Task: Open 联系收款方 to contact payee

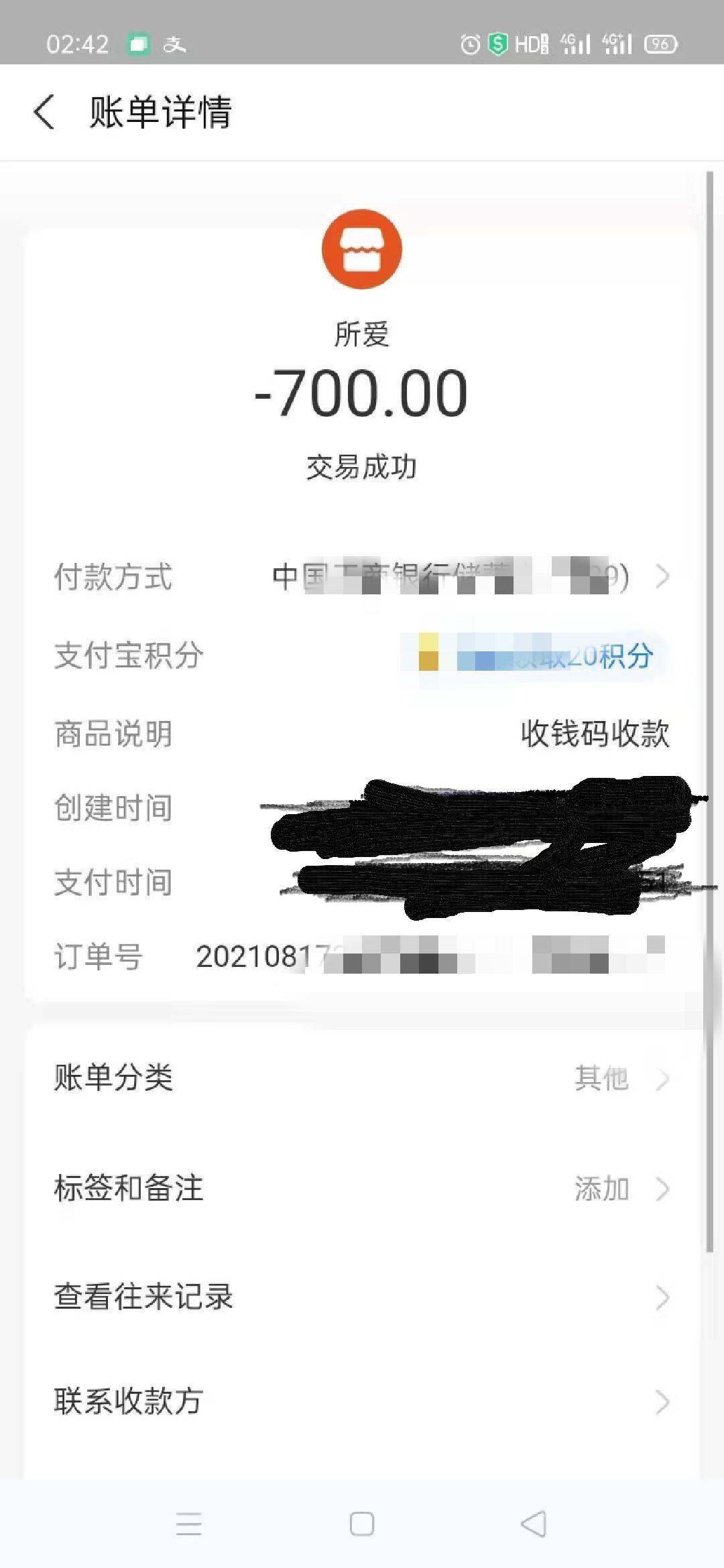Action: tap(362, 1401)
